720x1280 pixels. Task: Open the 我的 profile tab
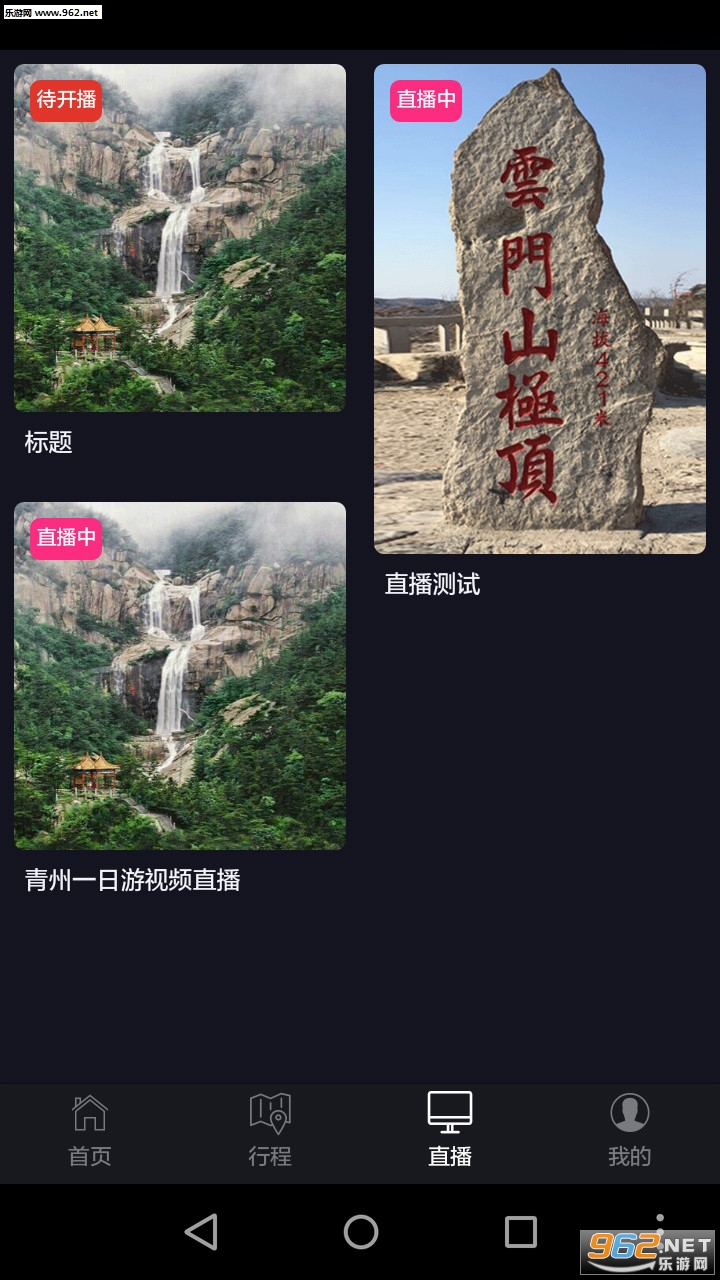click(x=629, y=1131)
